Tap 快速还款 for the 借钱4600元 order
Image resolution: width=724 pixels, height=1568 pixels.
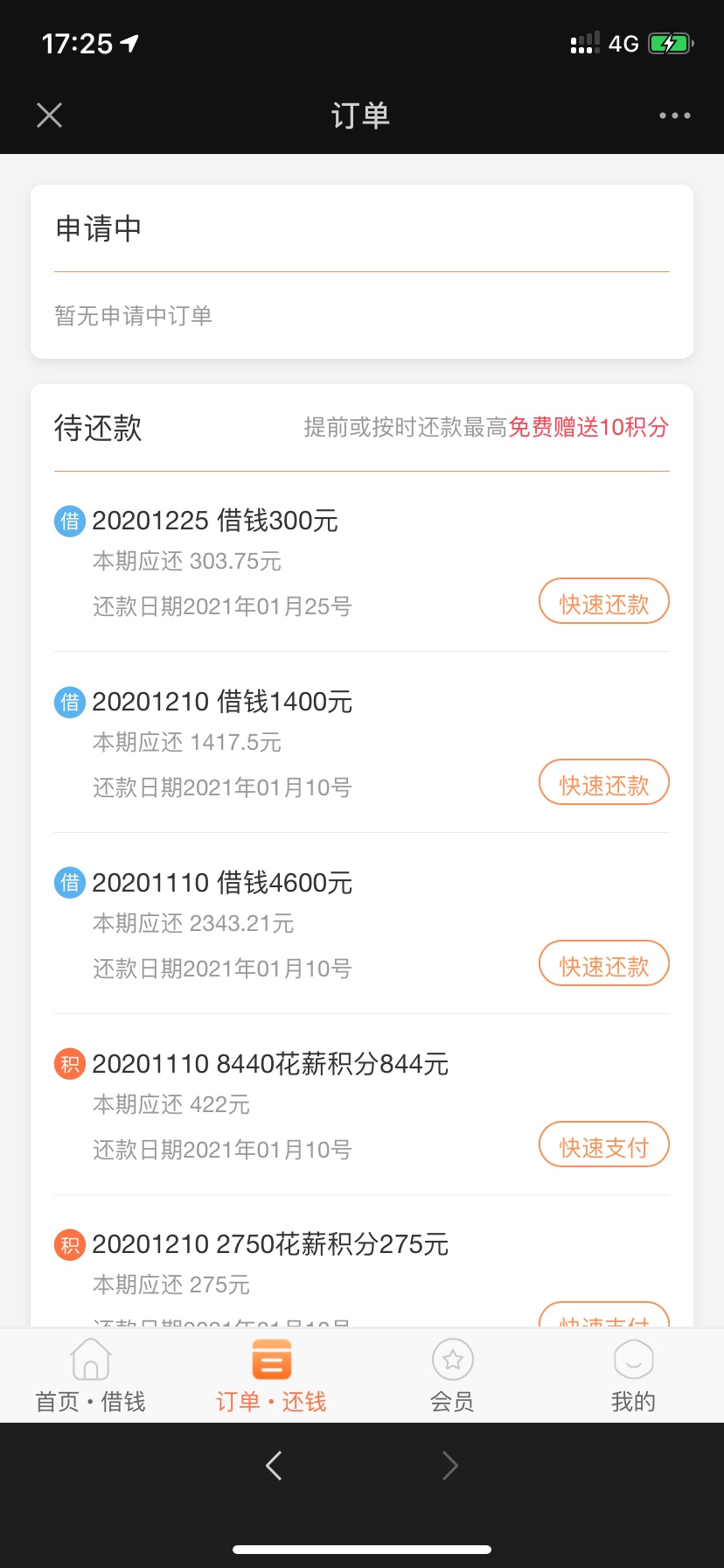tap(604, 964)
